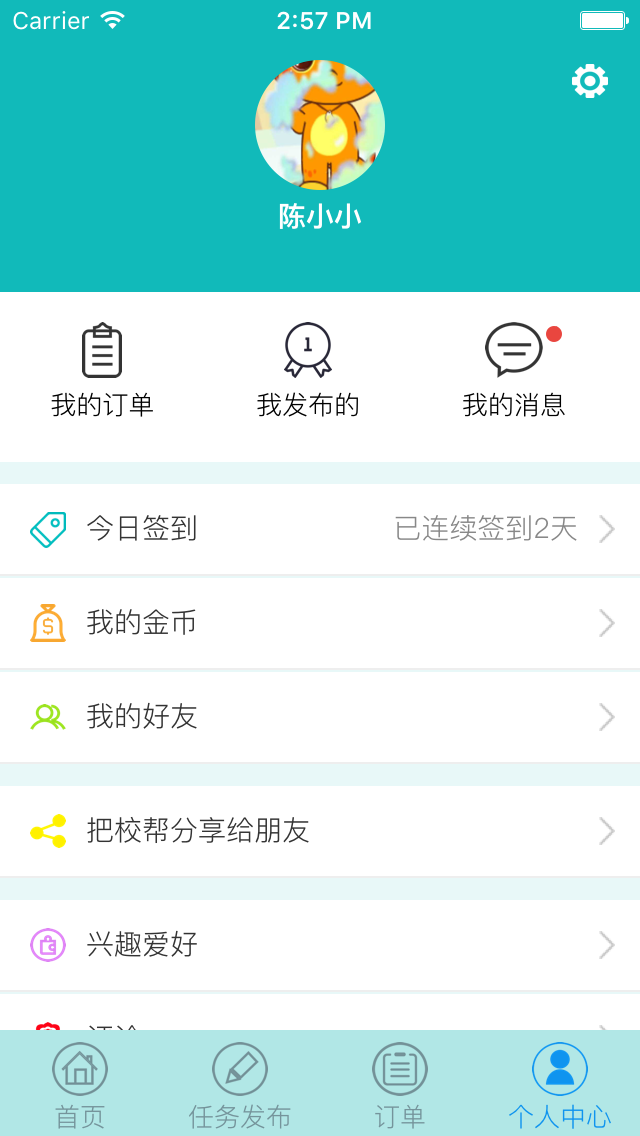Tap the profile avatar of 陈小小
The height and width of the screenshot is (1136, 640).
pos(320,125)
